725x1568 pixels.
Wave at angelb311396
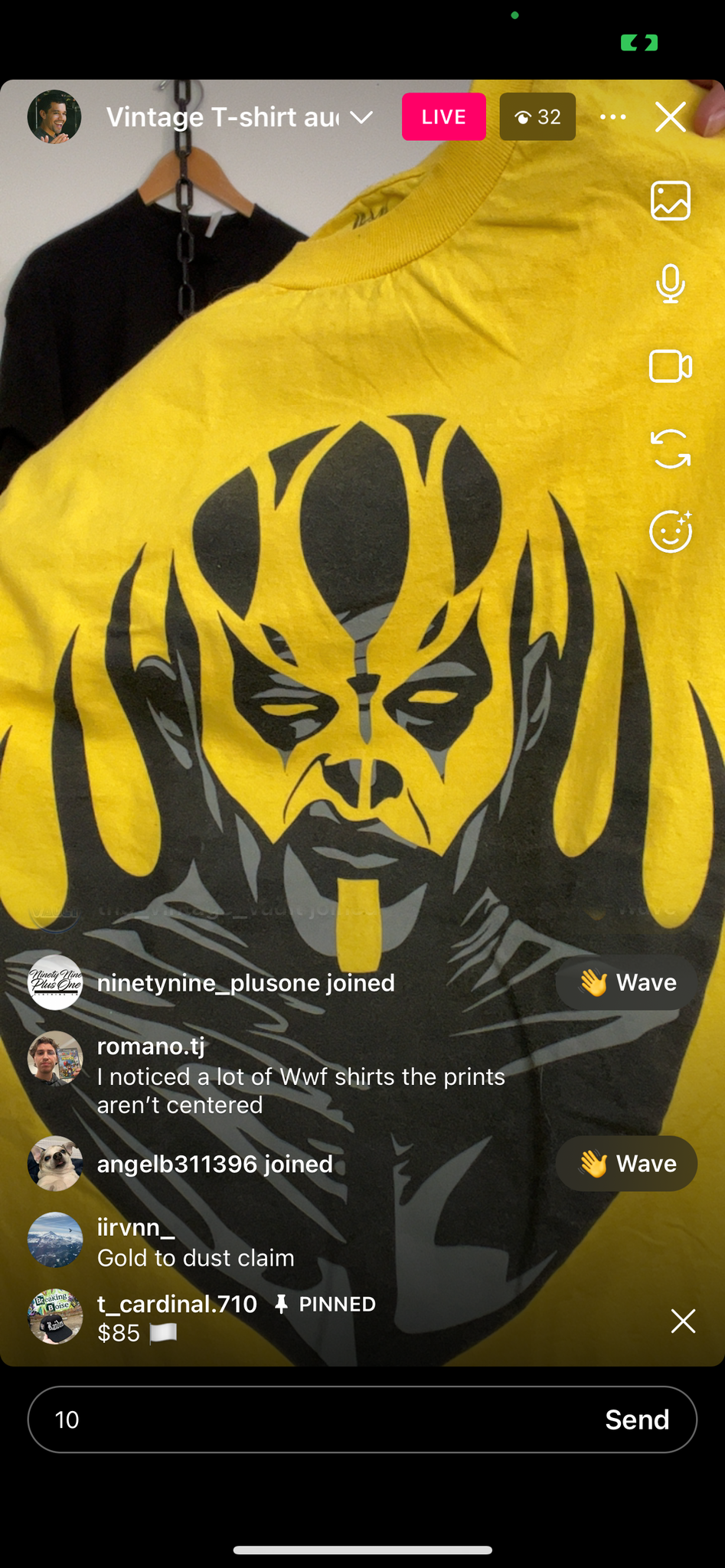(x=626, y=1164)
